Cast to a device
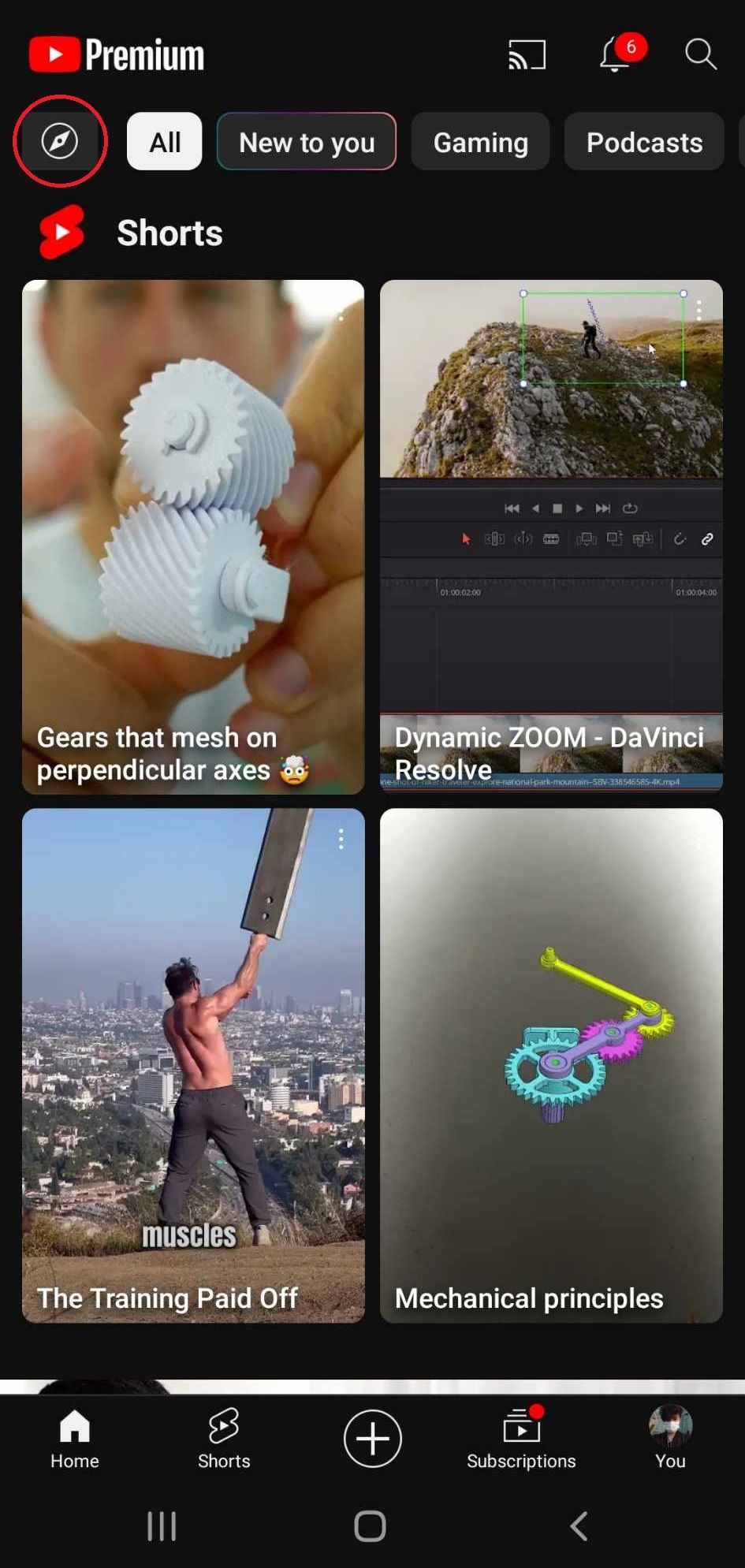Image resolution: width=745 pixels, height=1568 pixels. [x=527, y=55]
